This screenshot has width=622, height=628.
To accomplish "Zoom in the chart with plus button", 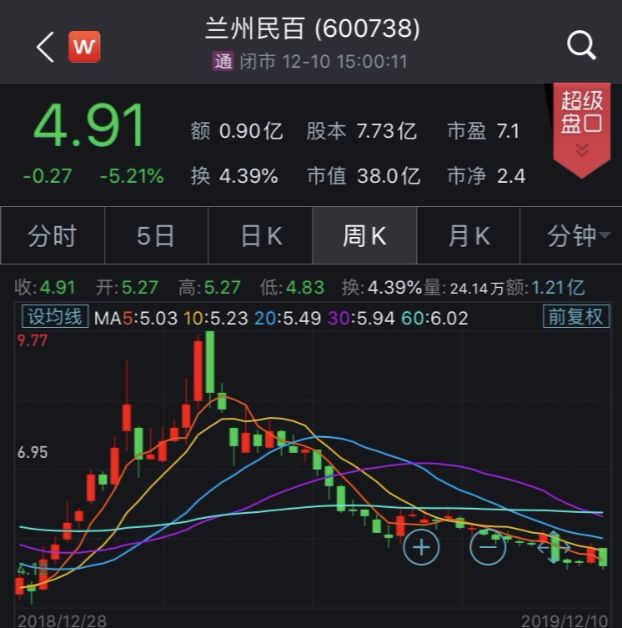I will pyautogui.click(x=421, y=547).
